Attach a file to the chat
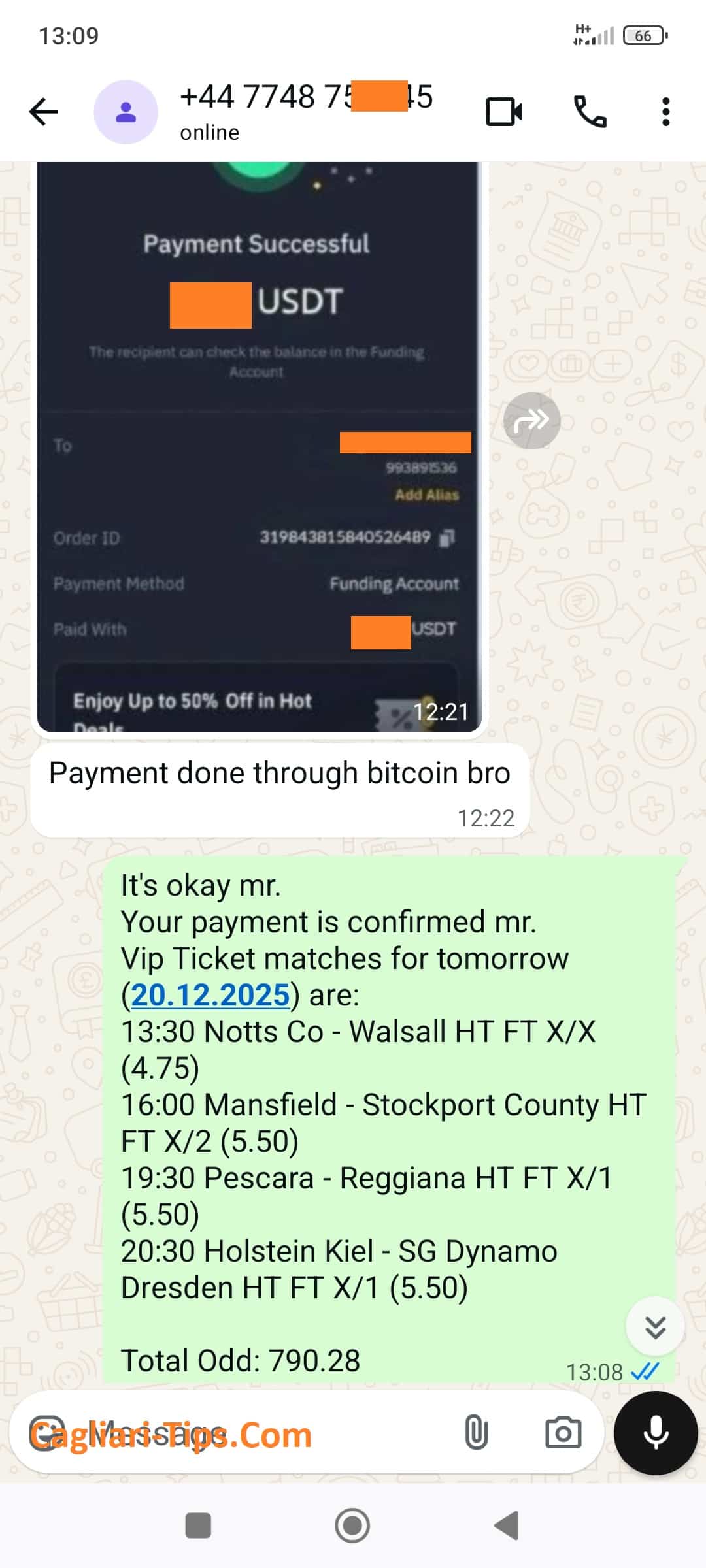Screen dimensions: 706x1568 (476, 1433)
